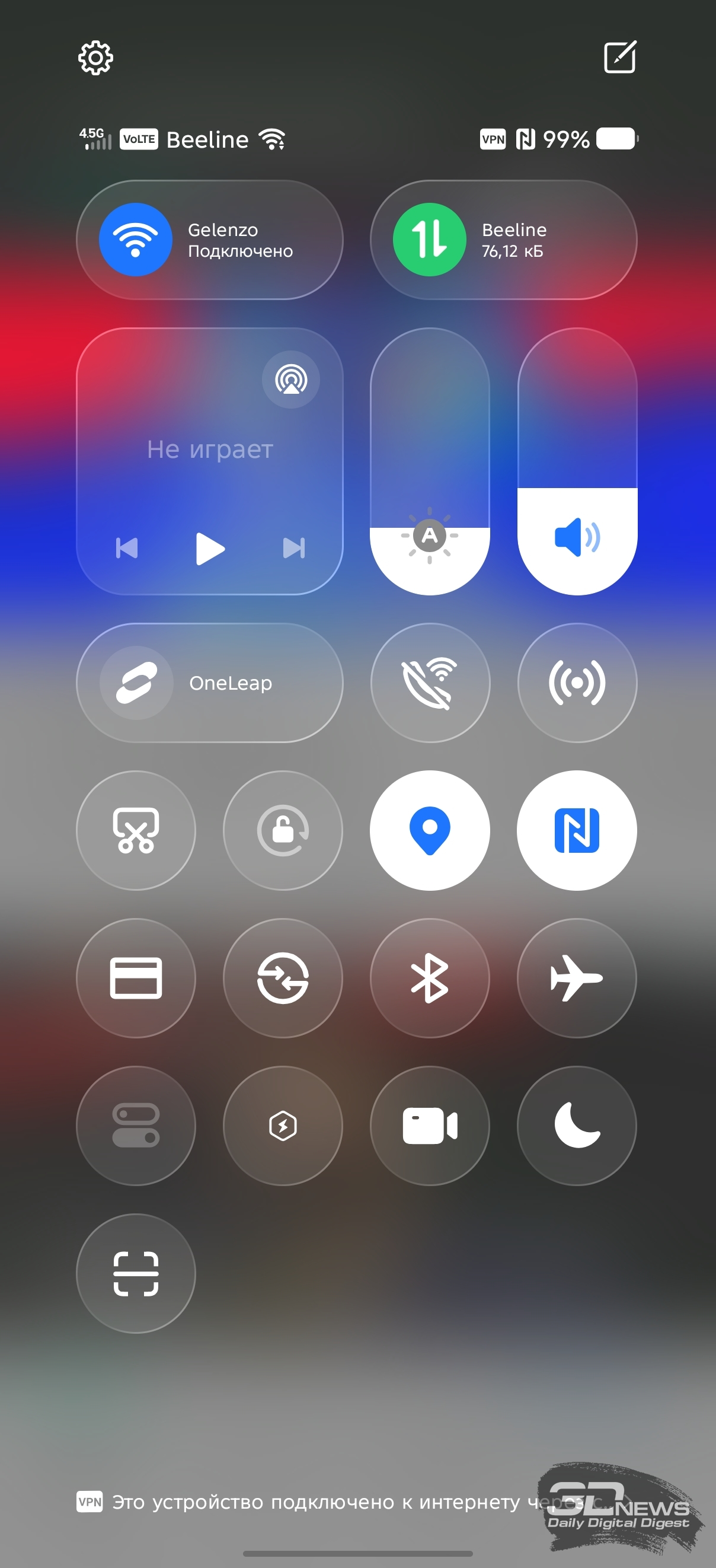
Task: Enable airplane mode
Action: [x=577, y=978]
